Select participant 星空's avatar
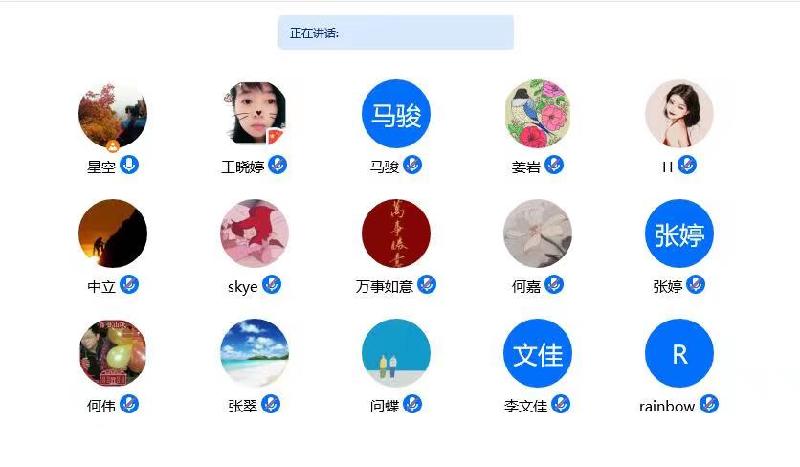Screen dimensions: 800x467 (112, 114)
